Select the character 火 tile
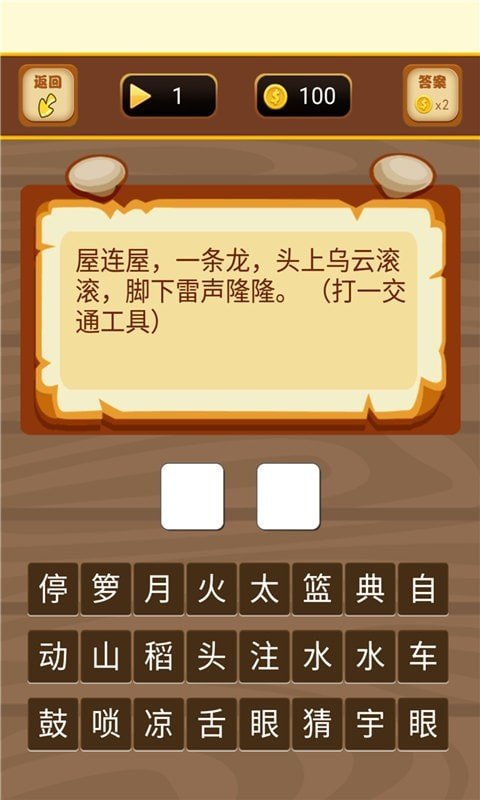Image resolution: width=480 pixels, height=800 pixels. pos(212,589)
